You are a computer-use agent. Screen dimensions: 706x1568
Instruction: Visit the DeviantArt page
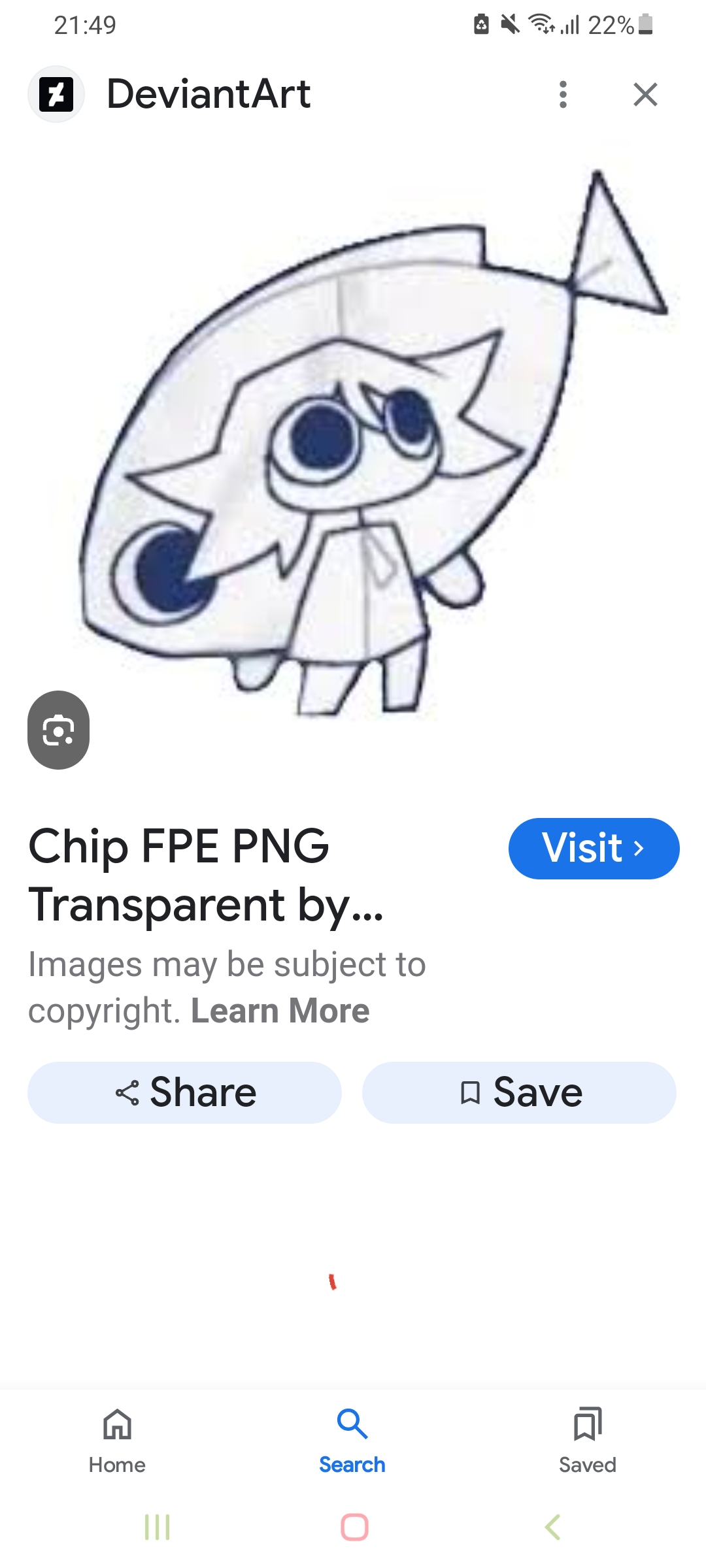coord(594,849)
